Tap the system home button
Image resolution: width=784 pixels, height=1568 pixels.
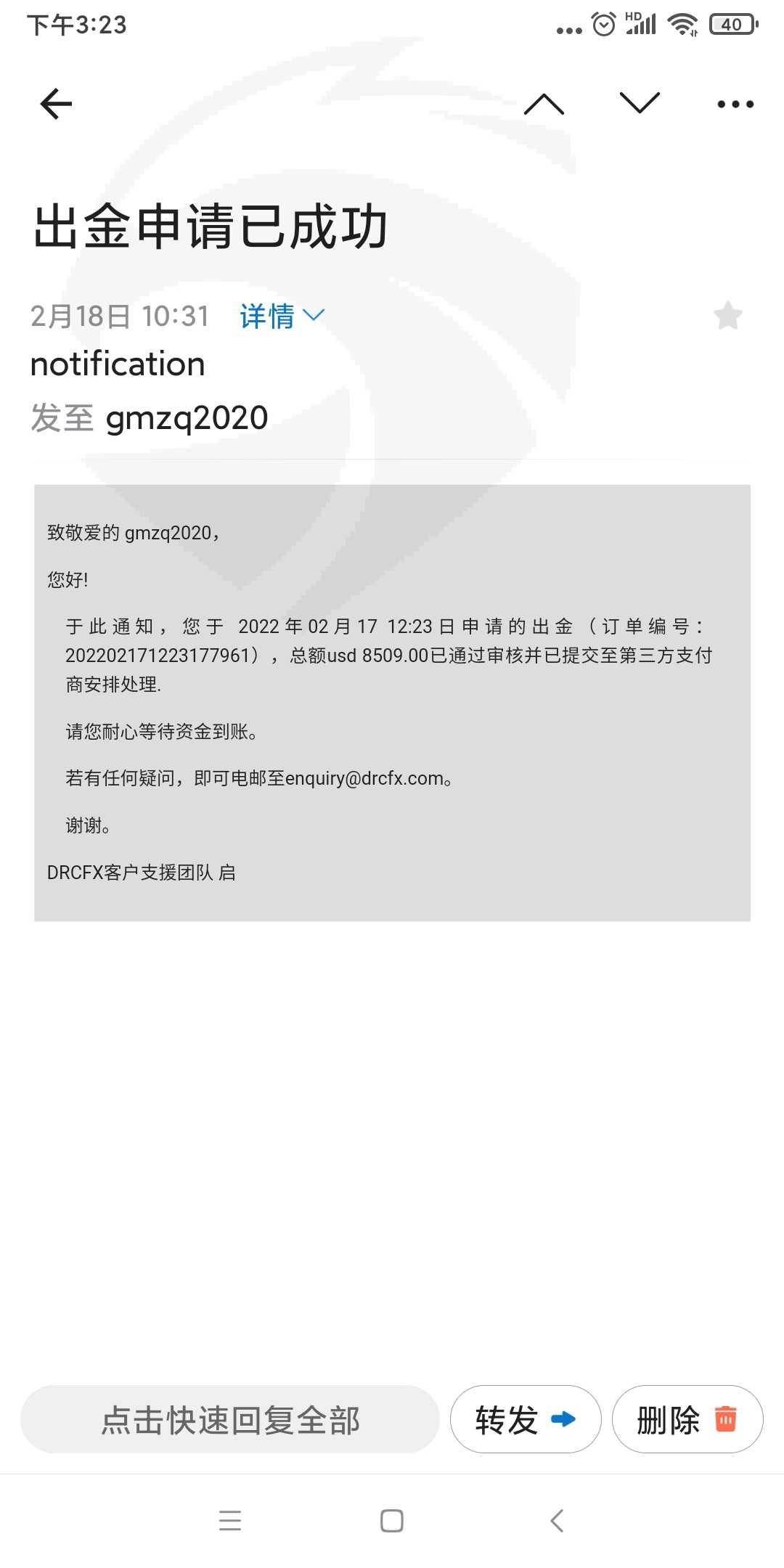pos(392,1520)
